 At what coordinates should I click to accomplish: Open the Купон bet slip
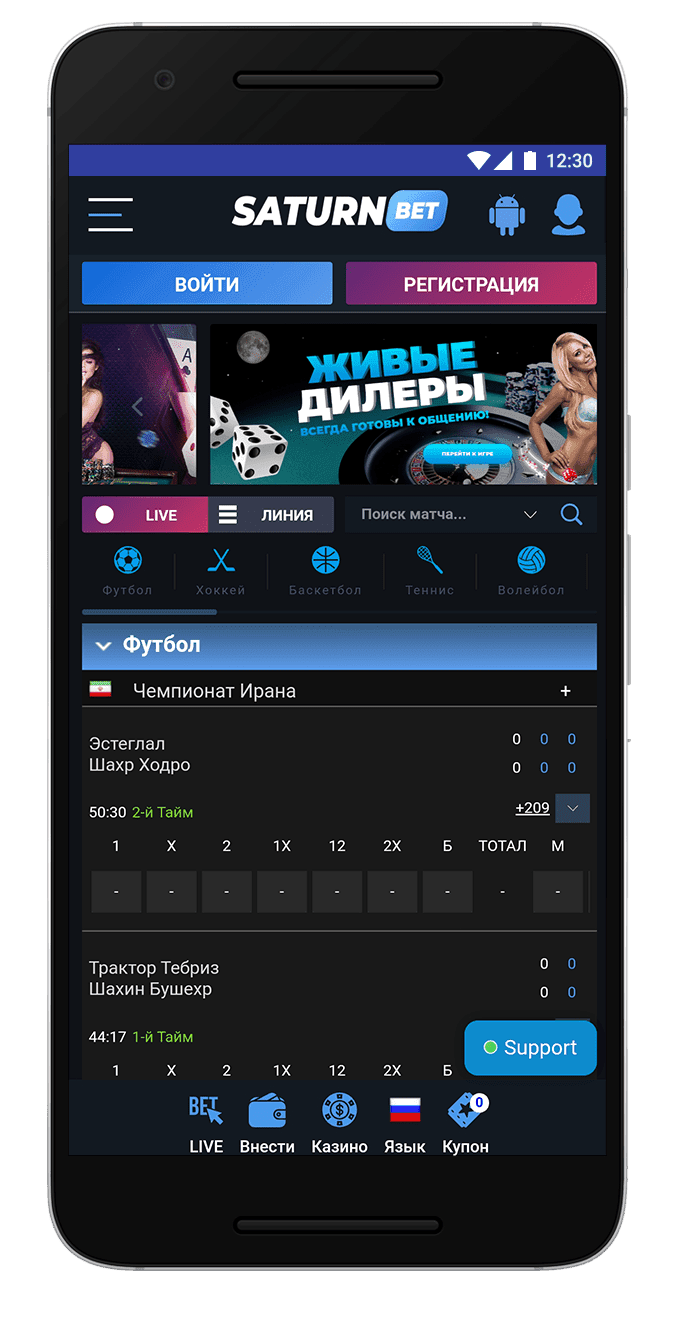point(466,1124)
